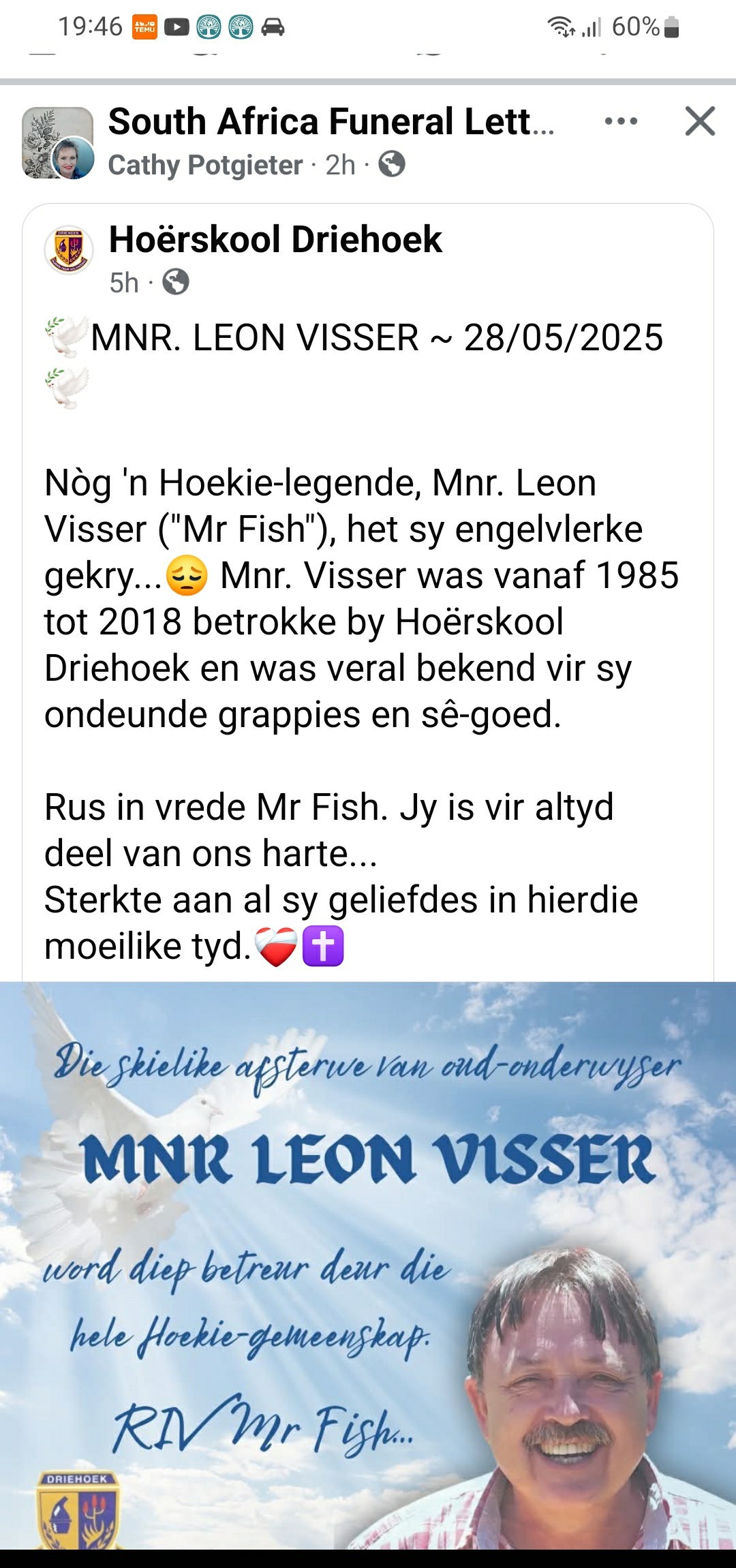
Task: Open South Africa Funeral Letters group page
Action: (x=331, y=122)
